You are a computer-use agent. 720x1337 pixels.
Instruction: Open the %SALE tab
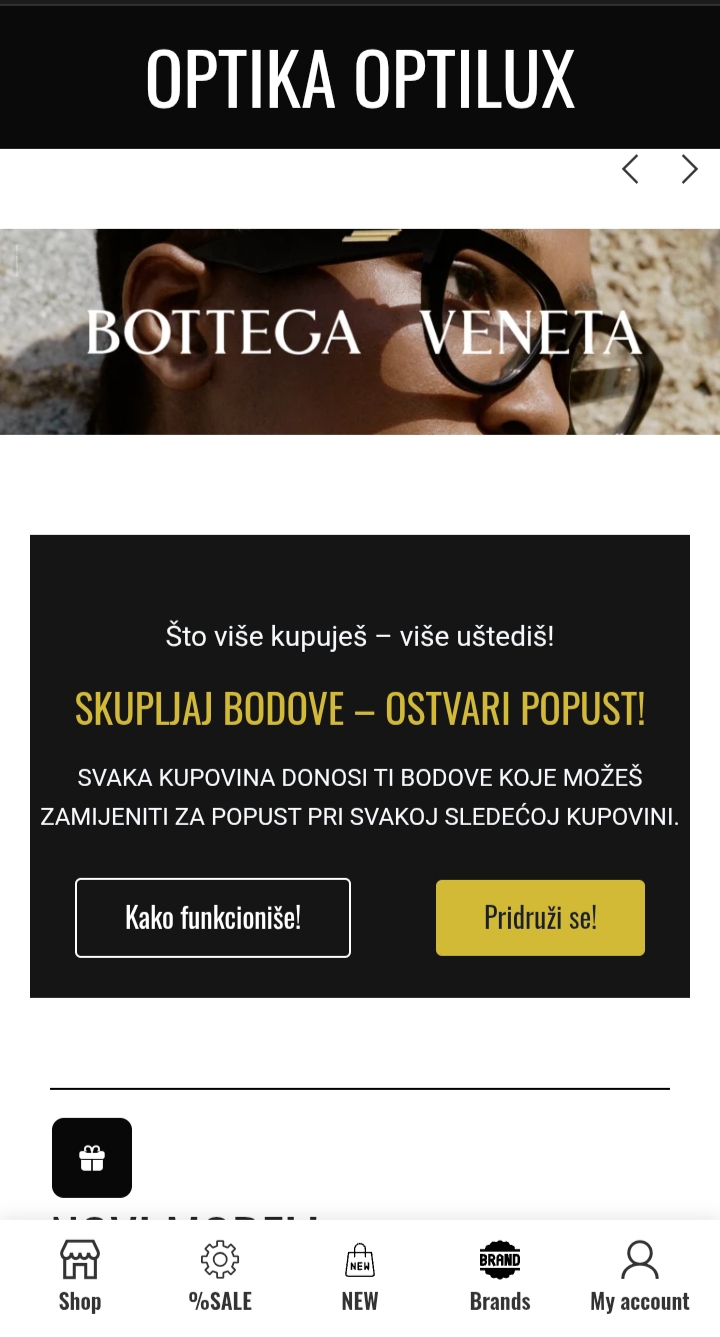tap(220, 1277)
